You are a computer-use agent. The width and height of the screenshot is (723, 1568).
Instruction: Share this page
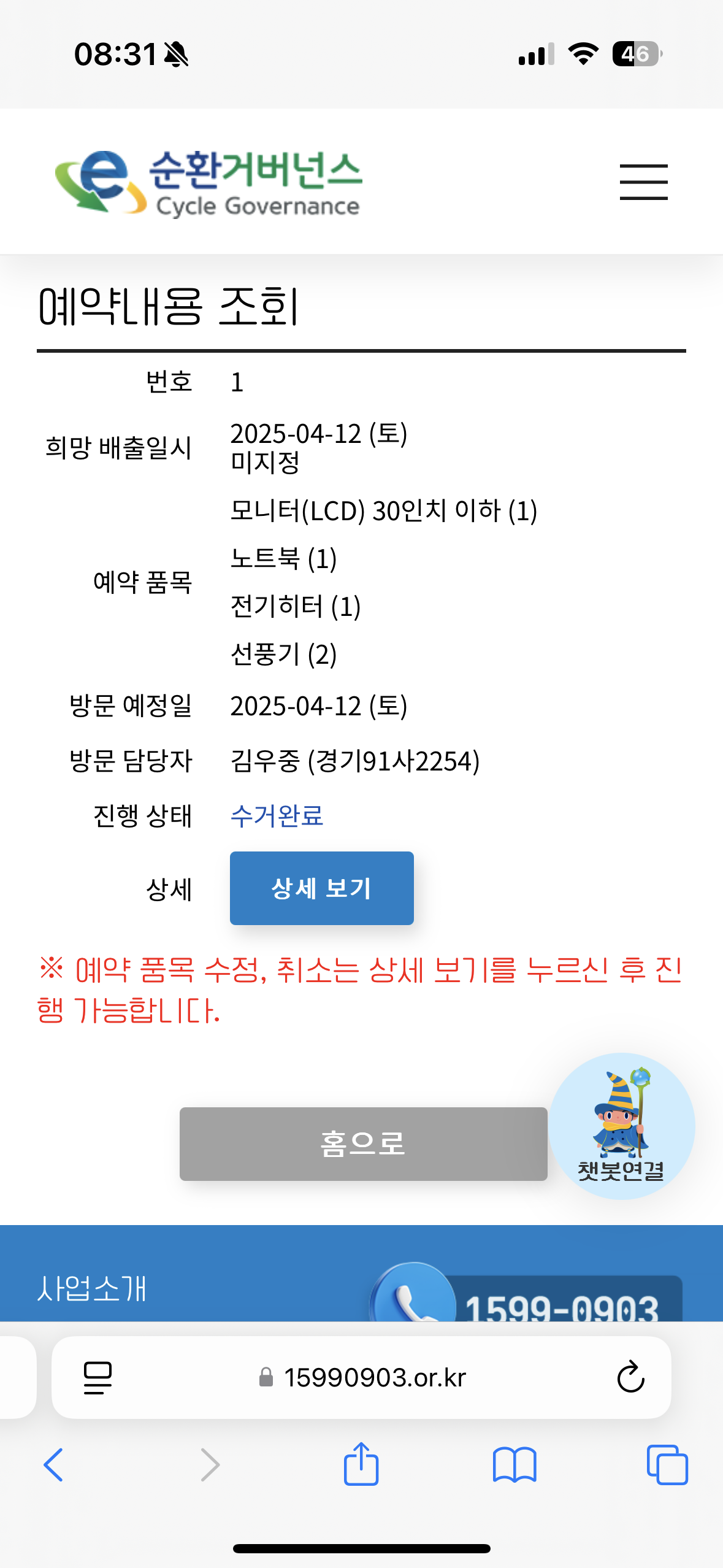361,1464
